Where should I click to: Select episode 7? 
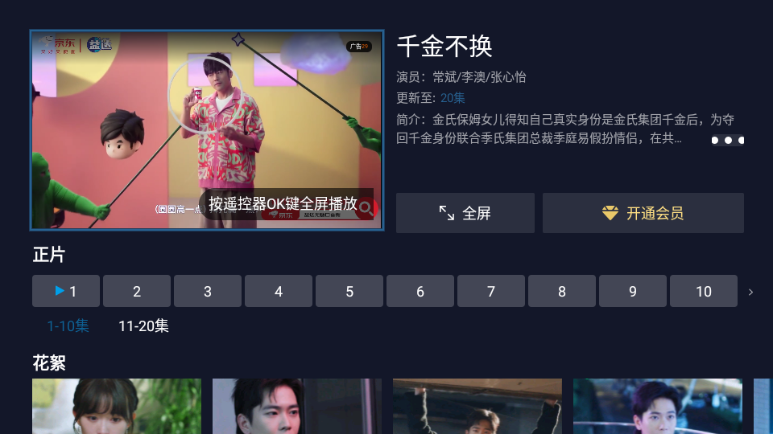(x=491, y=291)
